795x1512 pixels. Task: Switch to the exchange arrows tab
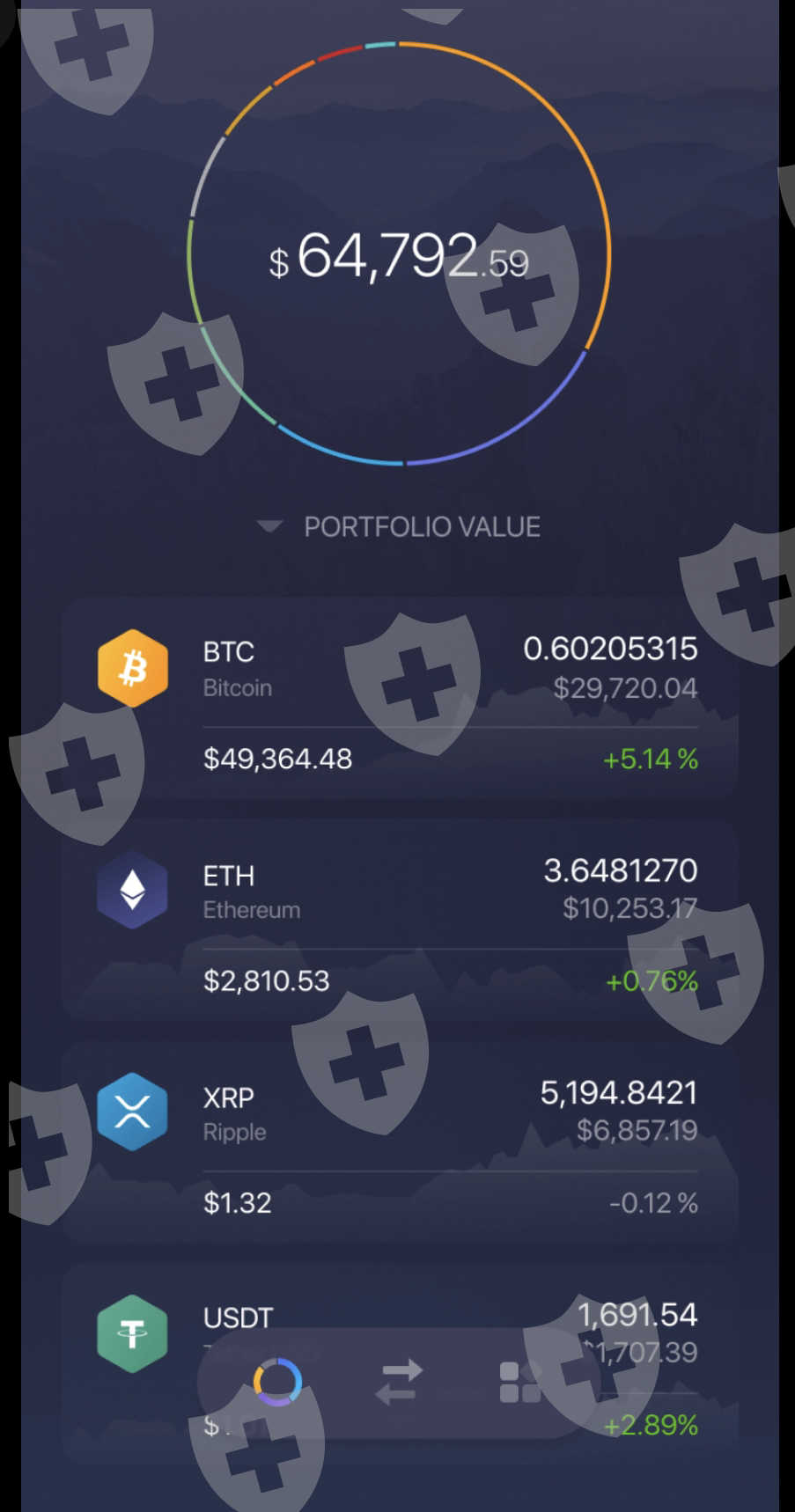click(399, 1382)
